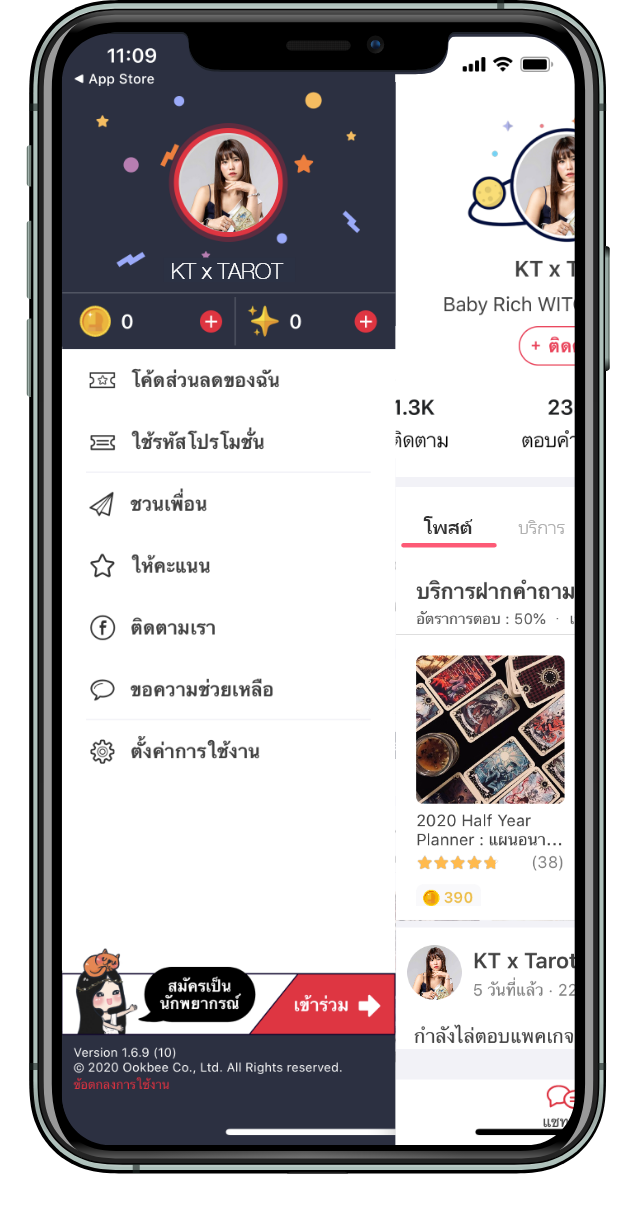Open ติดตามเรา Facebook follow option
This screenshot has height=1217, width=637.
pos(172,628)
